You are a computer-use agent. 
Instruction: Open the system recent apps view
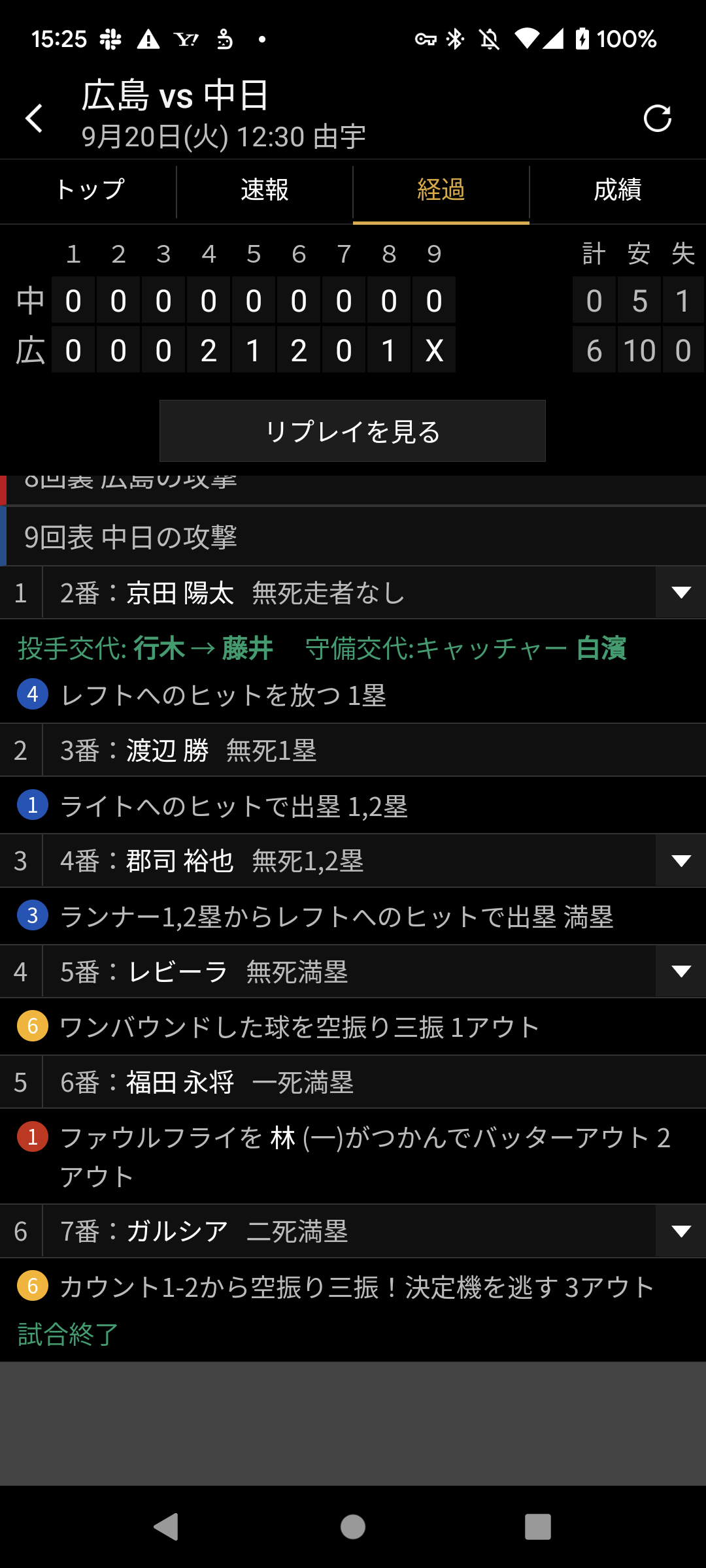(x=537, y=1527)
